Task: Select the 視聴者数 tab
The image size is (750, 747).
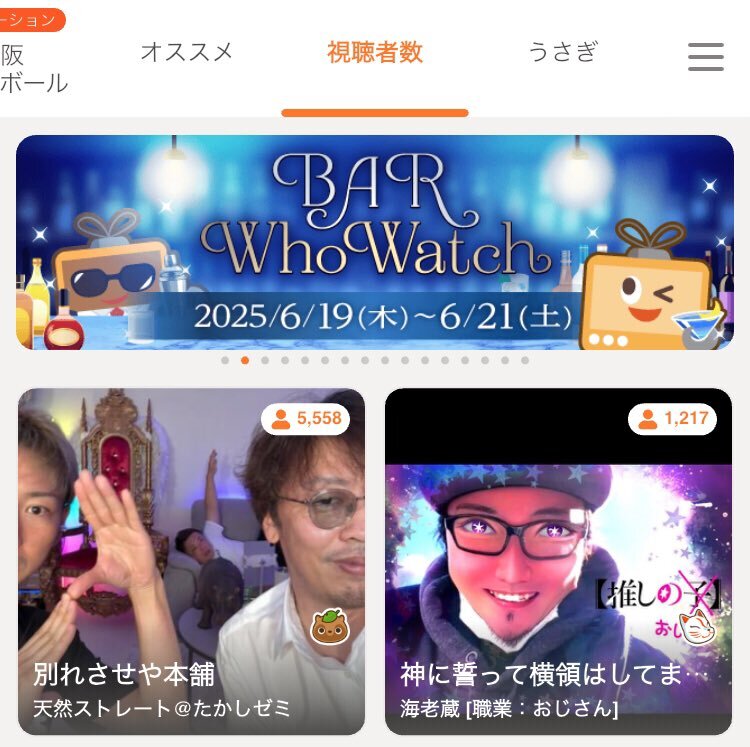Action: (375, 53)
